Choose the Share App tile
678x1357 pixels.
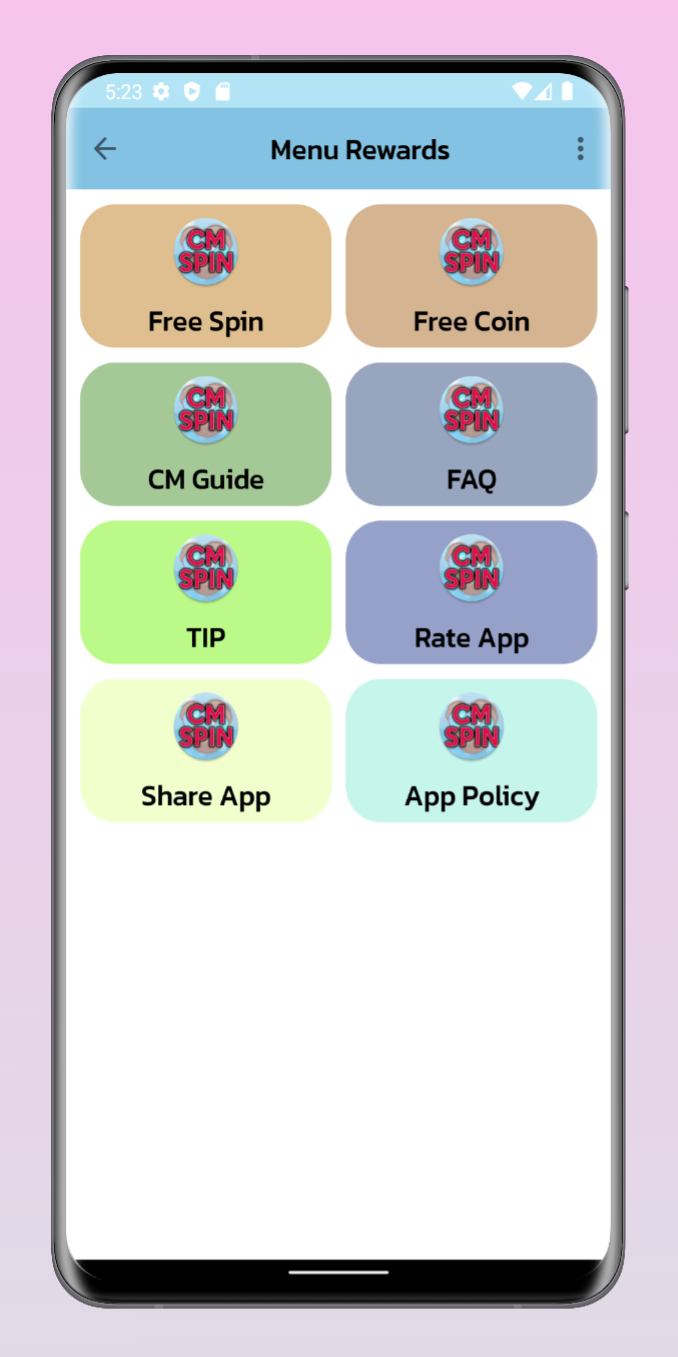206,751
